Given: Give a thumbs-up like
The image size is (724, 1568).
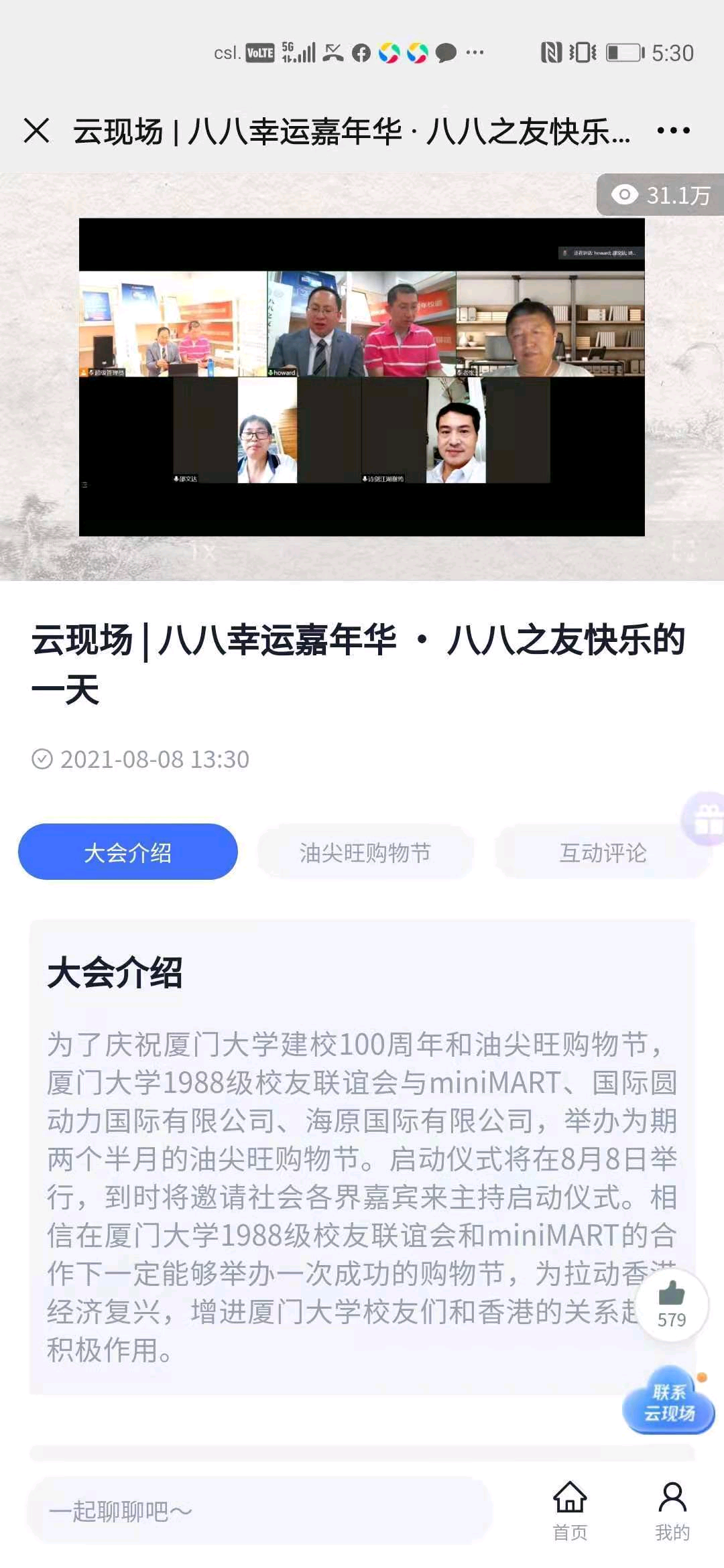Looking at the screenshot, I should click(x=671, y=1304).
